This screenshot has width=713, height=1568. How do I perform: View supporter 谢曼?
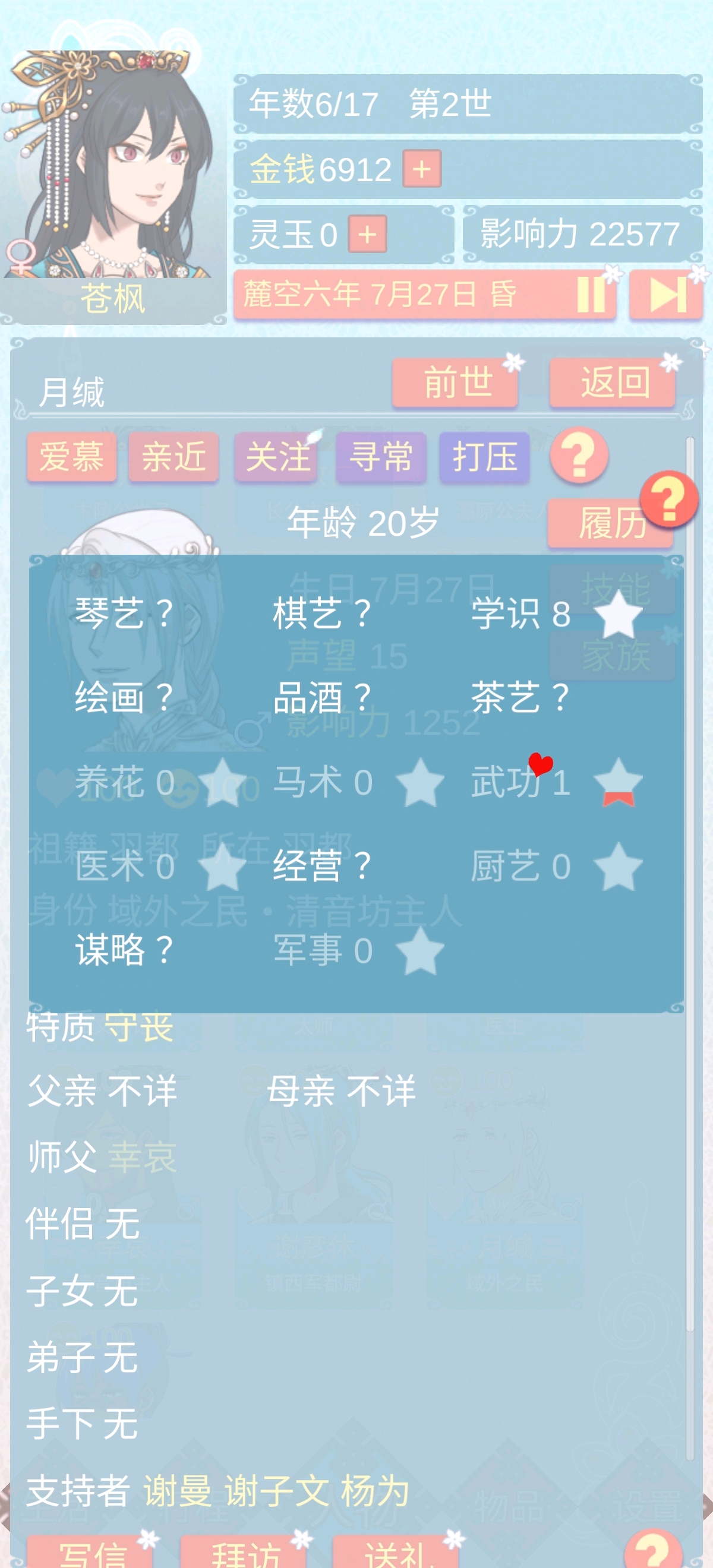coord(178,1491)
